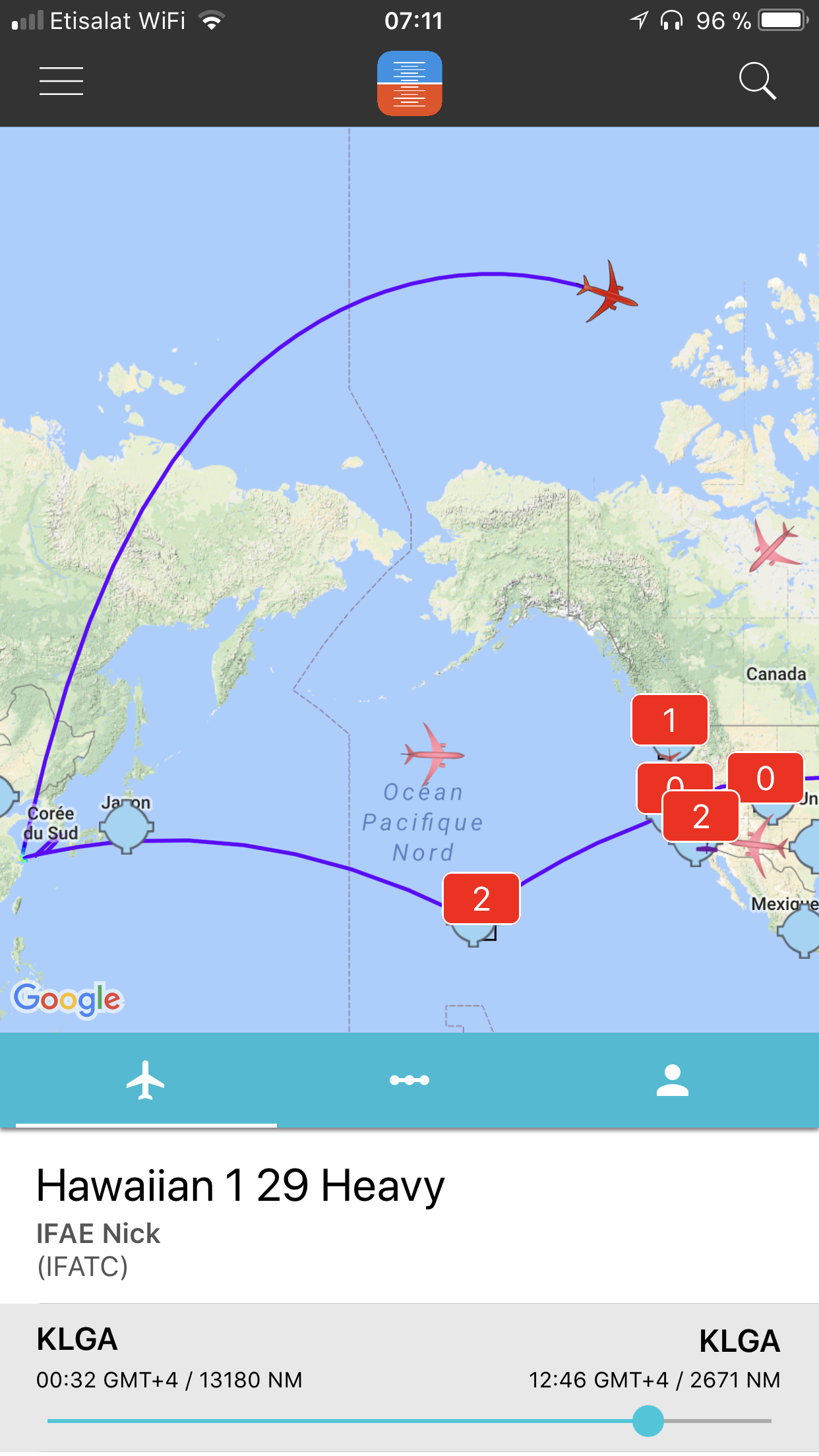The height and width of the screenshot is (1456, 819).
Task: Switch to the route waypoints tab
Action: (x=409, y=1080)
